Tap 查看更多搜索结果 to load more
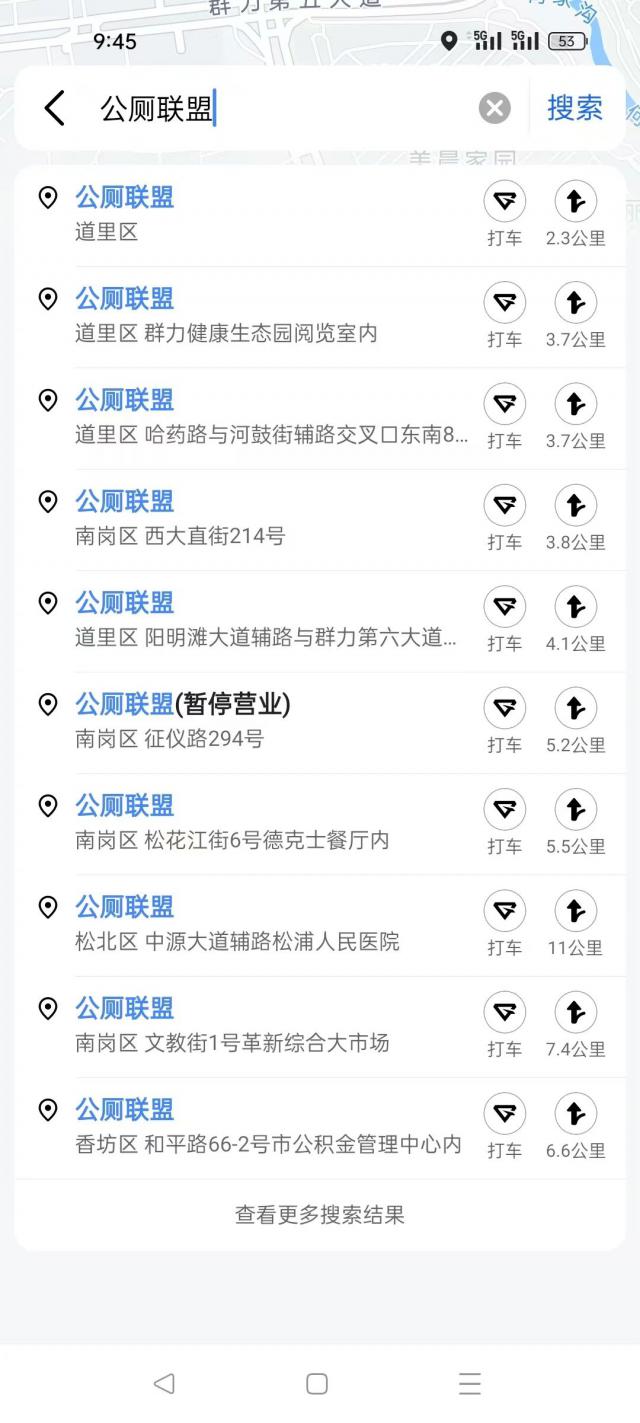 point(320,1215)
